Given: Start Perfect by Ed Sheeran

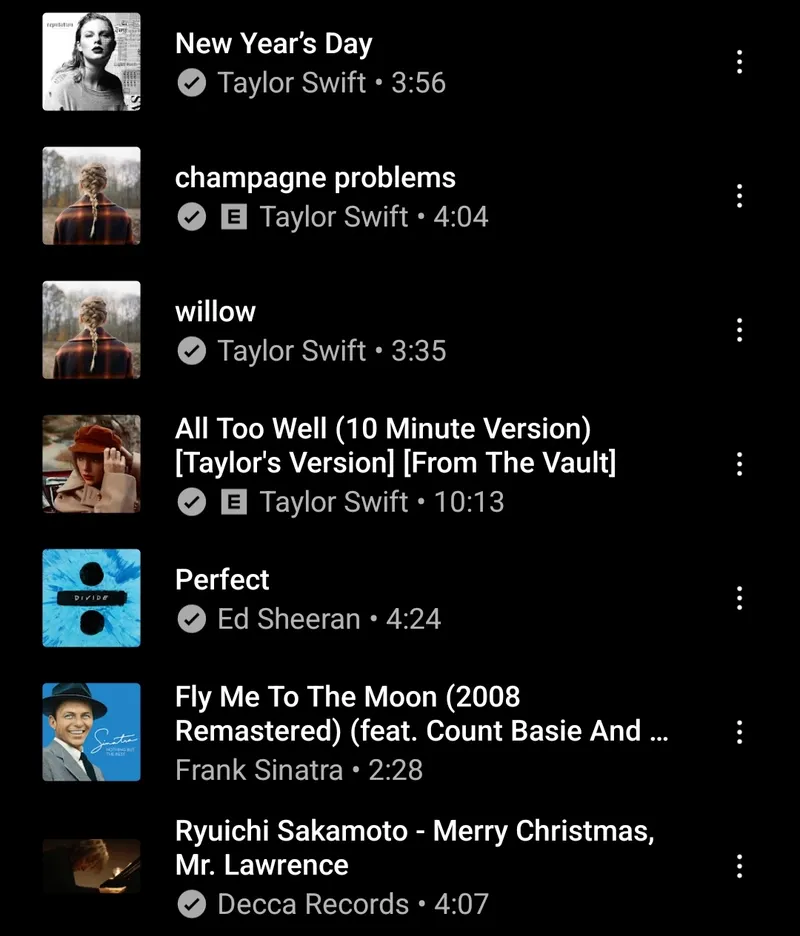Looking at the screenshot, I should 222,580.
